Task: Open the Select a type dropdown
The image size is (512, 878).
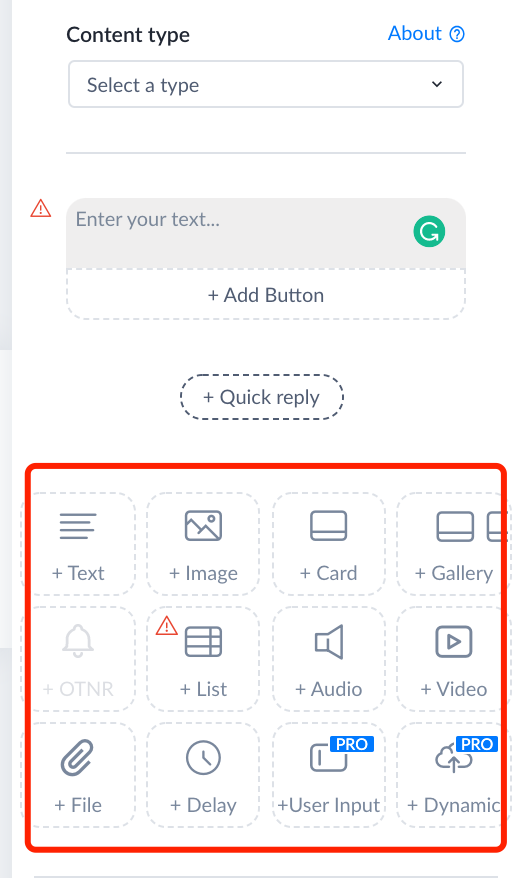Action: [266, 84]
